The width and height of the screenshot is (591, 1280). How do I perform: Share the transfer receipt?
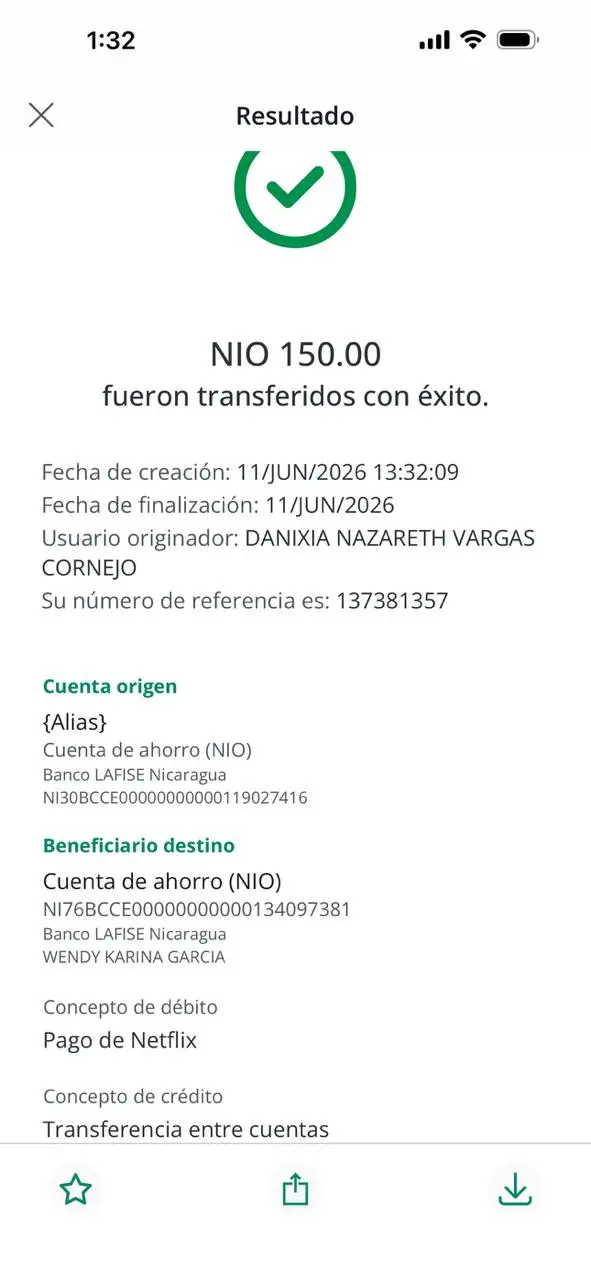295,1190
